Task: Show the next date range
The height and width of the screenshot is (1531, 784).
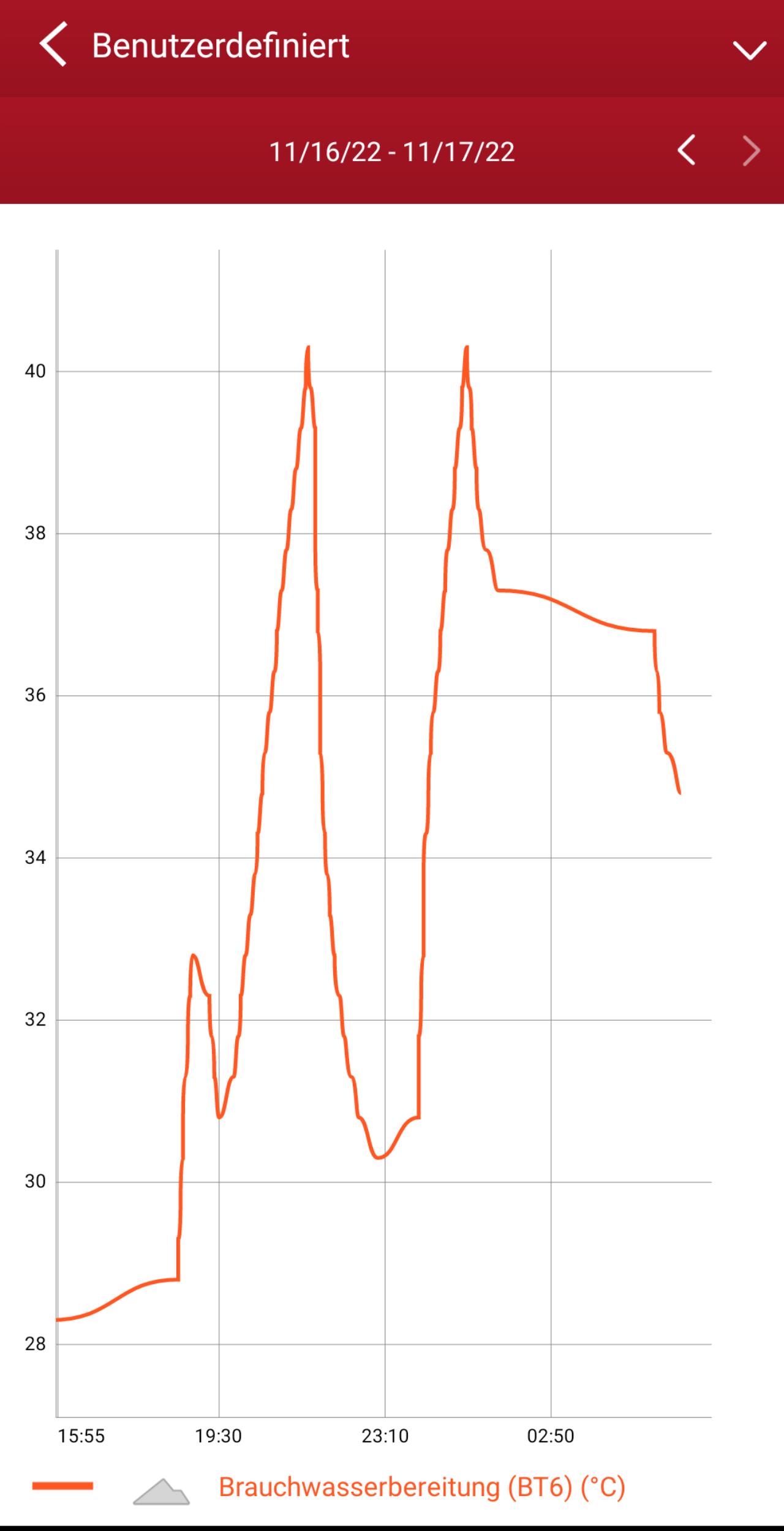Action: click(x=752, y=151)
